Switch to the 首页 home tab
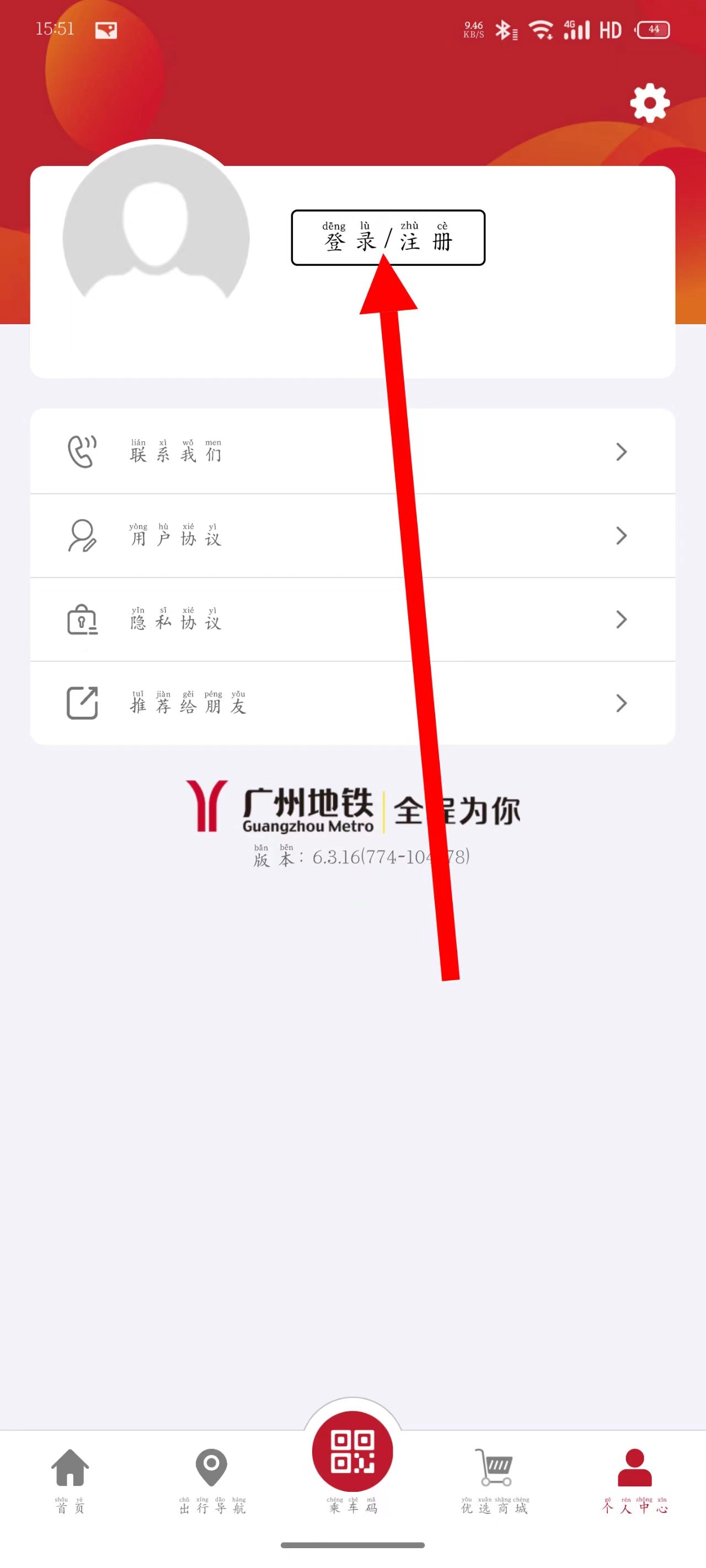The width and height of the screenshot is (706, 1568). click(x=70, y=1479)
